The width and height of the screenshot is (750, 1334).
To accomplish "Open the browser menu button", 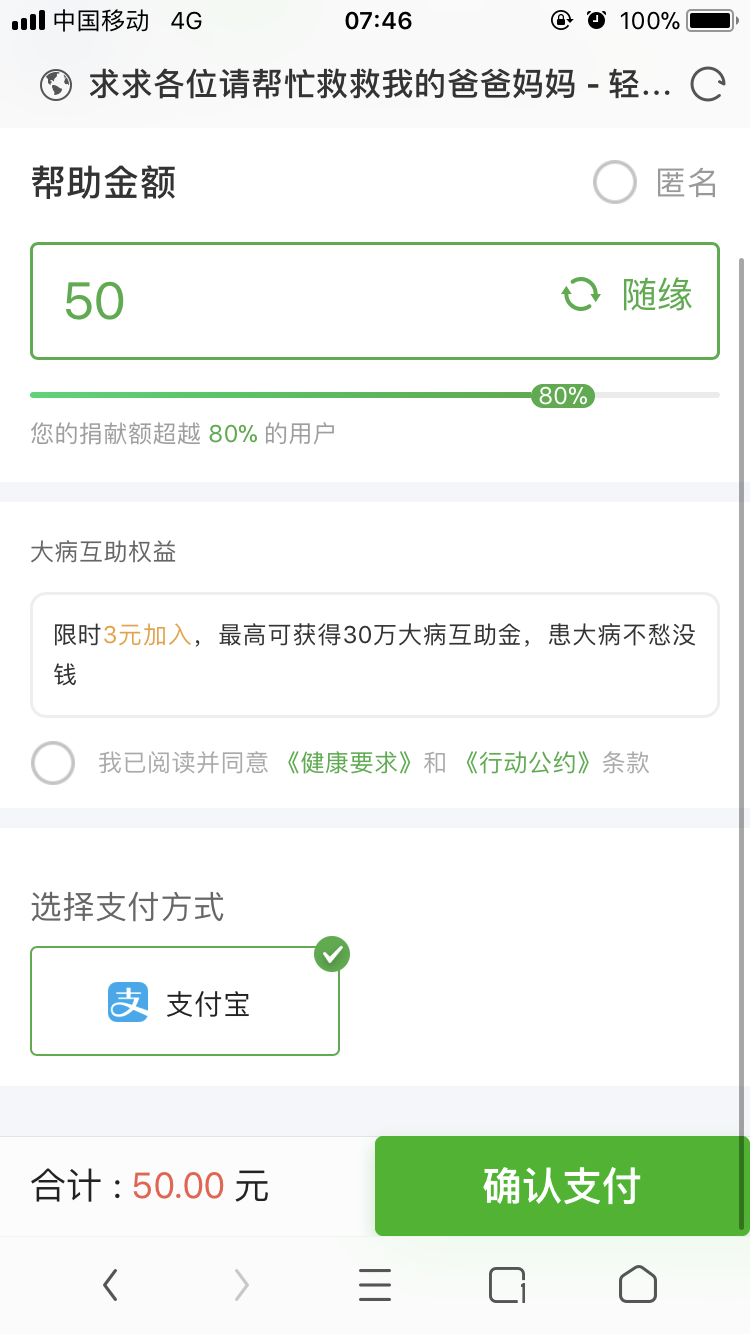I will pyautogui.click(x=374, y=1284).
